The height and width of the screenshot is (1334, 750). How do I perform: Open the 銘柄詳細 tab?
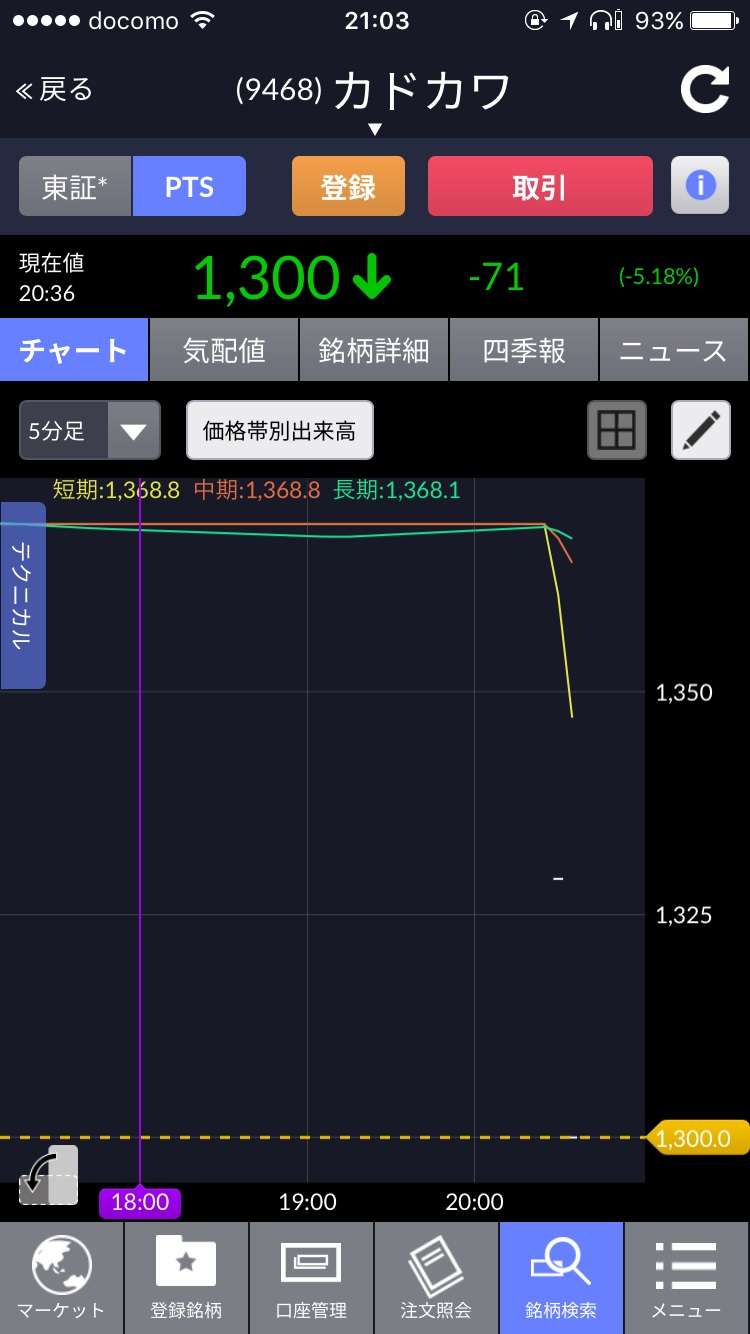tap(374, 350)
